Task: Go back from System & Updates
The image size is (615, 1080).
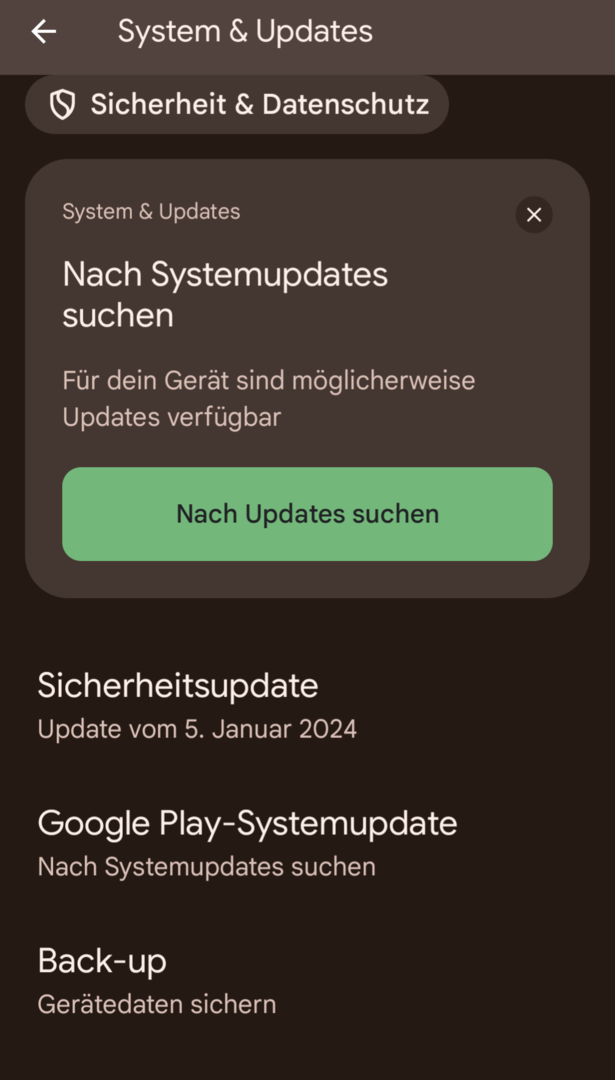Action: tap(44, 32)
